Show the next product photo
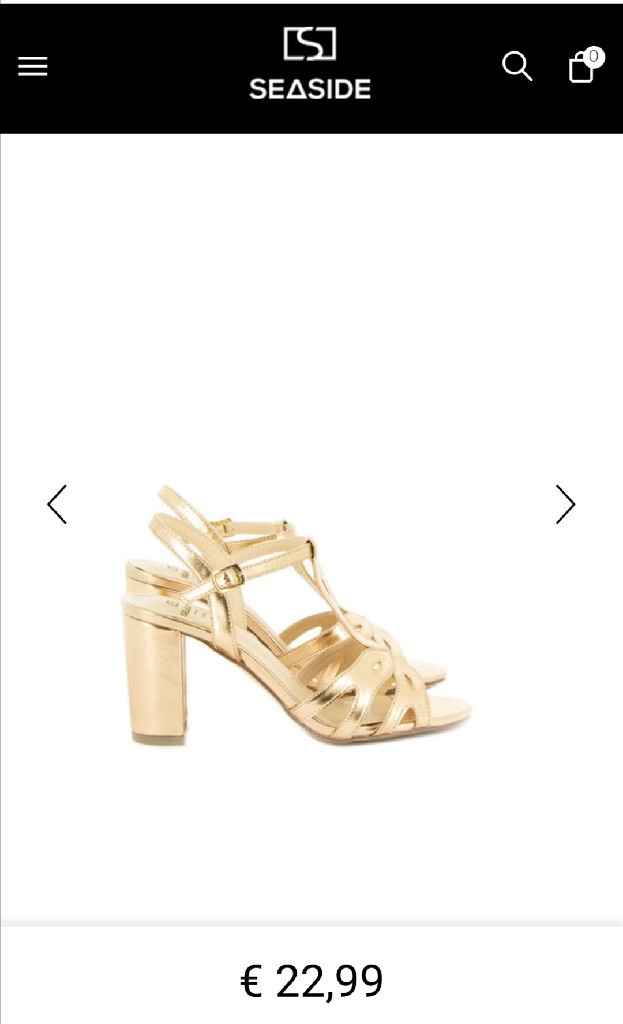Viewport: 623px width, 1024px height. click(565, 504)
